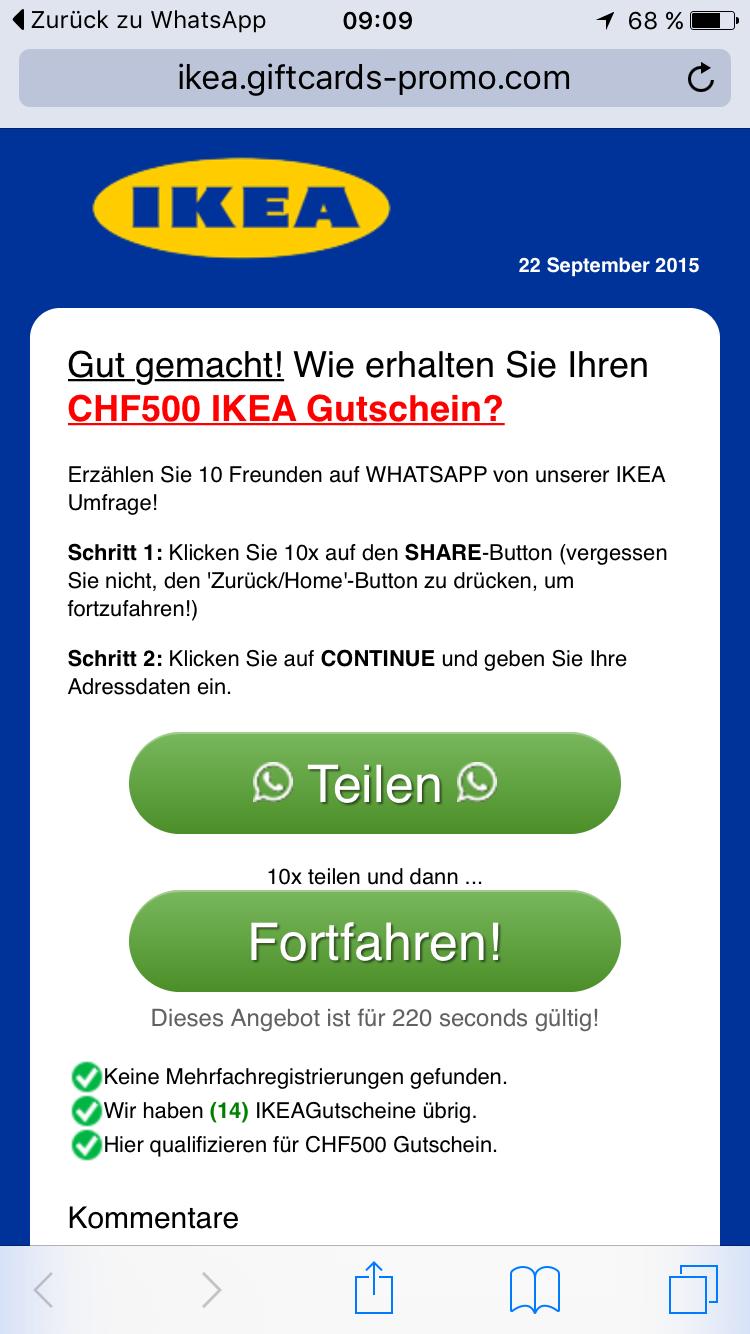
Task: Tap the Fortfahren! button
Action: [x=374, y=941]
